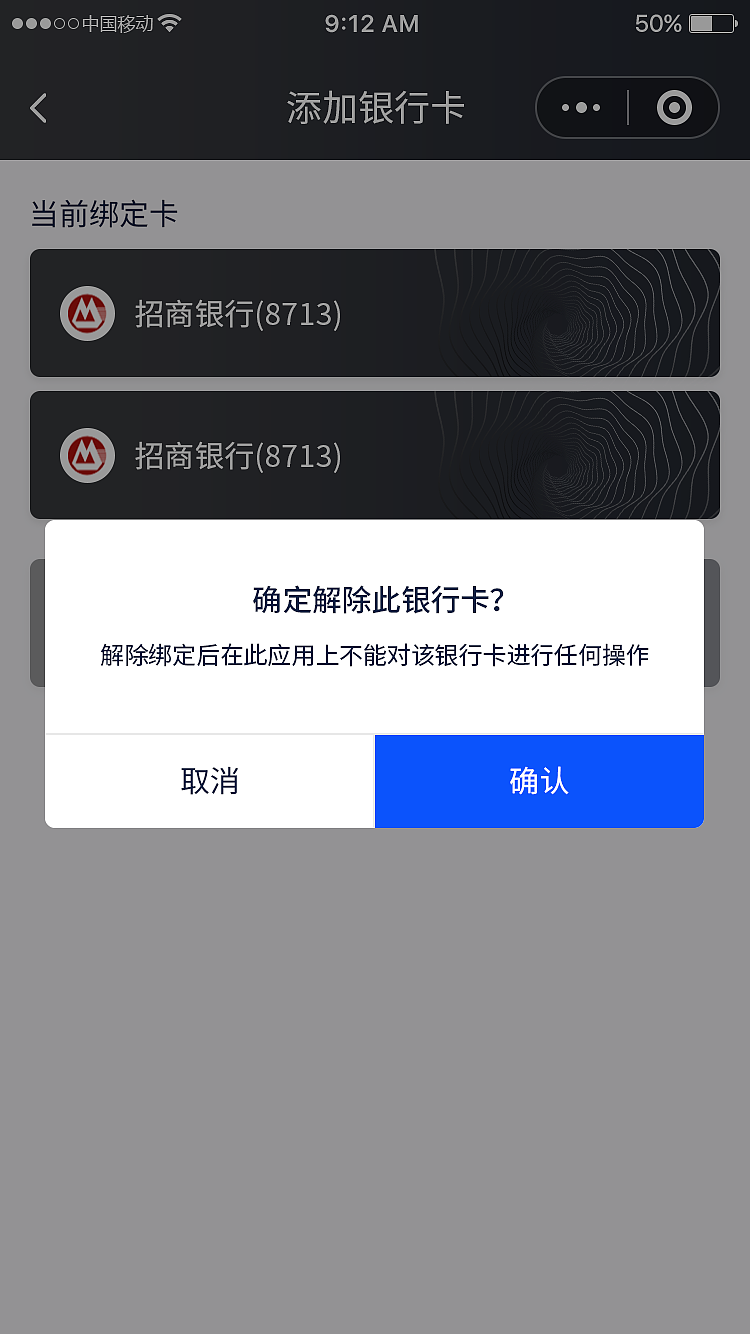Cancel the unbind dialog with 取消
The width and height of the screenshot is (750, 1334).
[209, 781]
